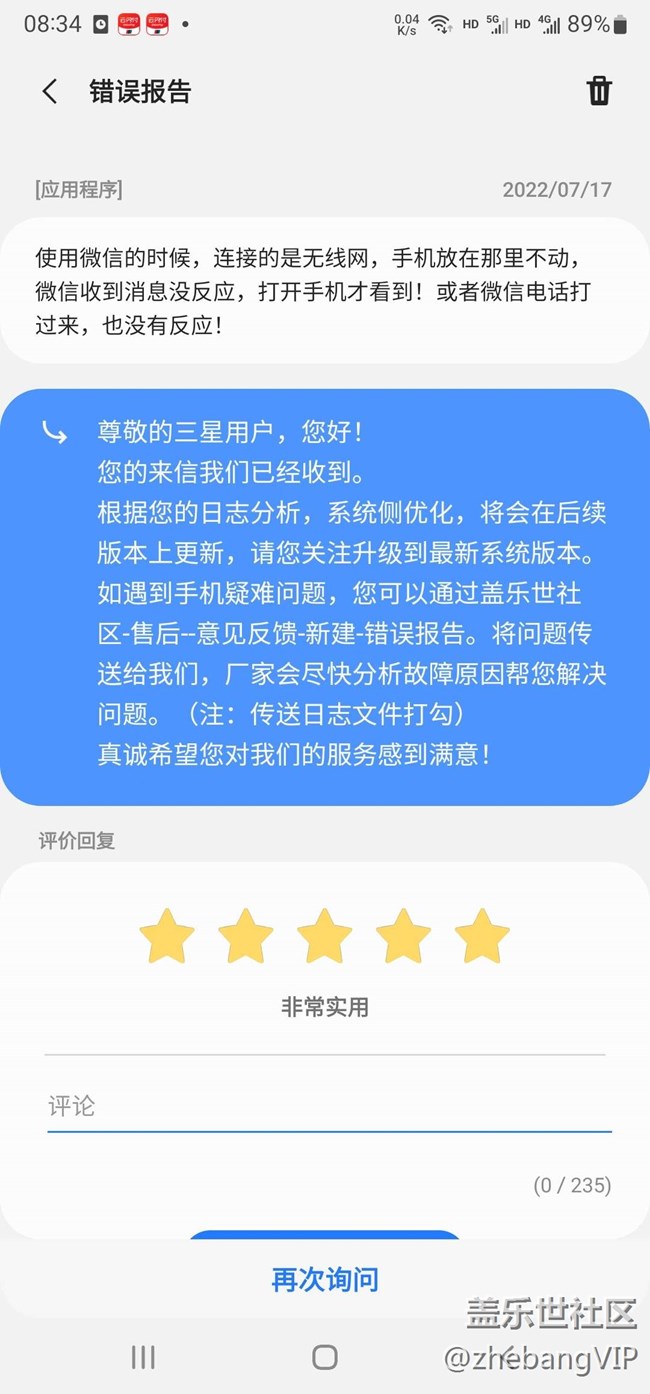Tap 再次询问 to ask again
Image resolution: width=650 pixels, height=1394 pixels.
pos(325,1279)
